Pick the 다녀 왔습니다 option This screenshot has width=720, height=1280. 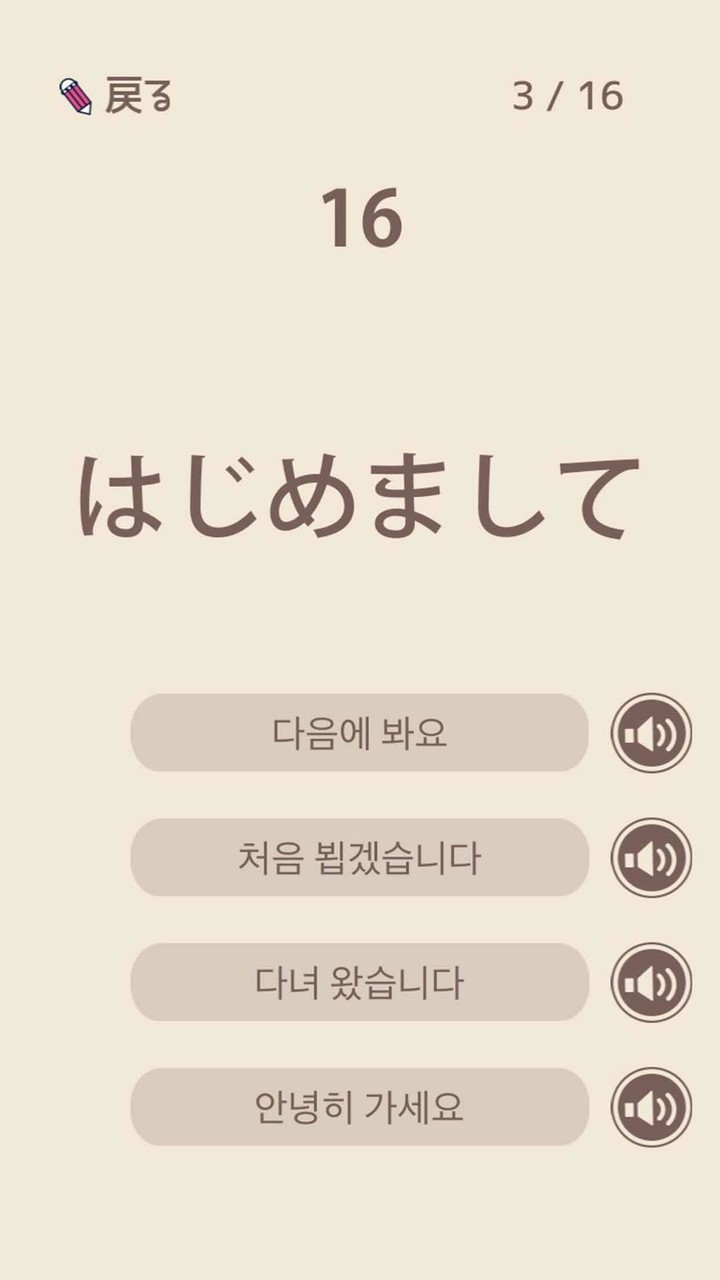(360, 983)
